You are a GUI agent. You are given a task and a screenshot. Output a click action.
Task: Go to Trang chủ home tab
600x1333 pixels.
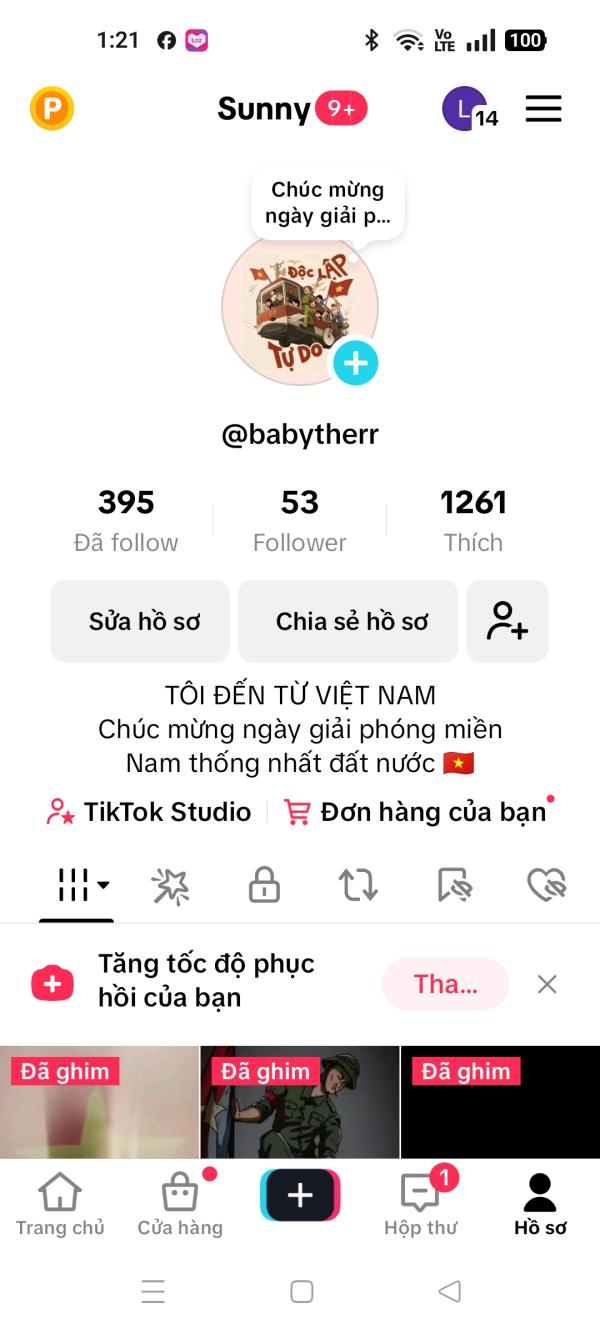[x=60, y=1205]
